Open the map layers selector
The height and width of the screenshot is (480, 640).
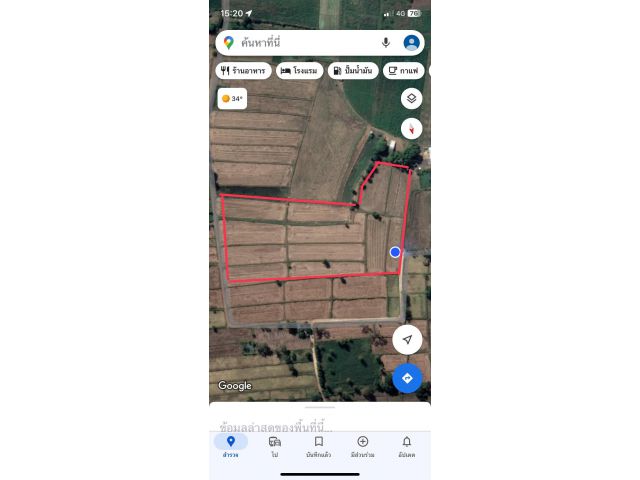412,98
